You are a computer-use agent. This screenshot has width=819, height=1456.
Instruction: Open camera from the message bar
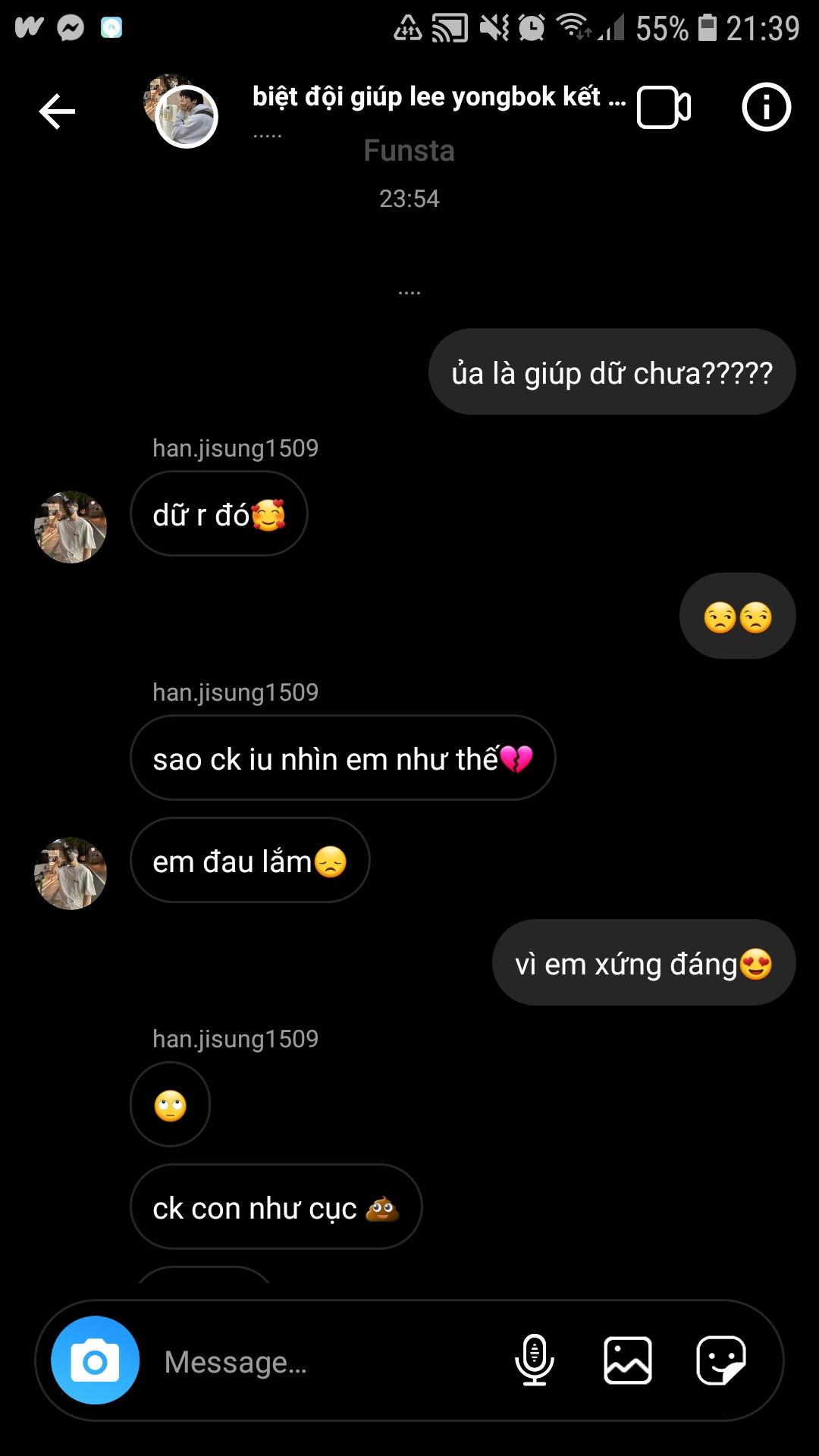coord(95,1360)
